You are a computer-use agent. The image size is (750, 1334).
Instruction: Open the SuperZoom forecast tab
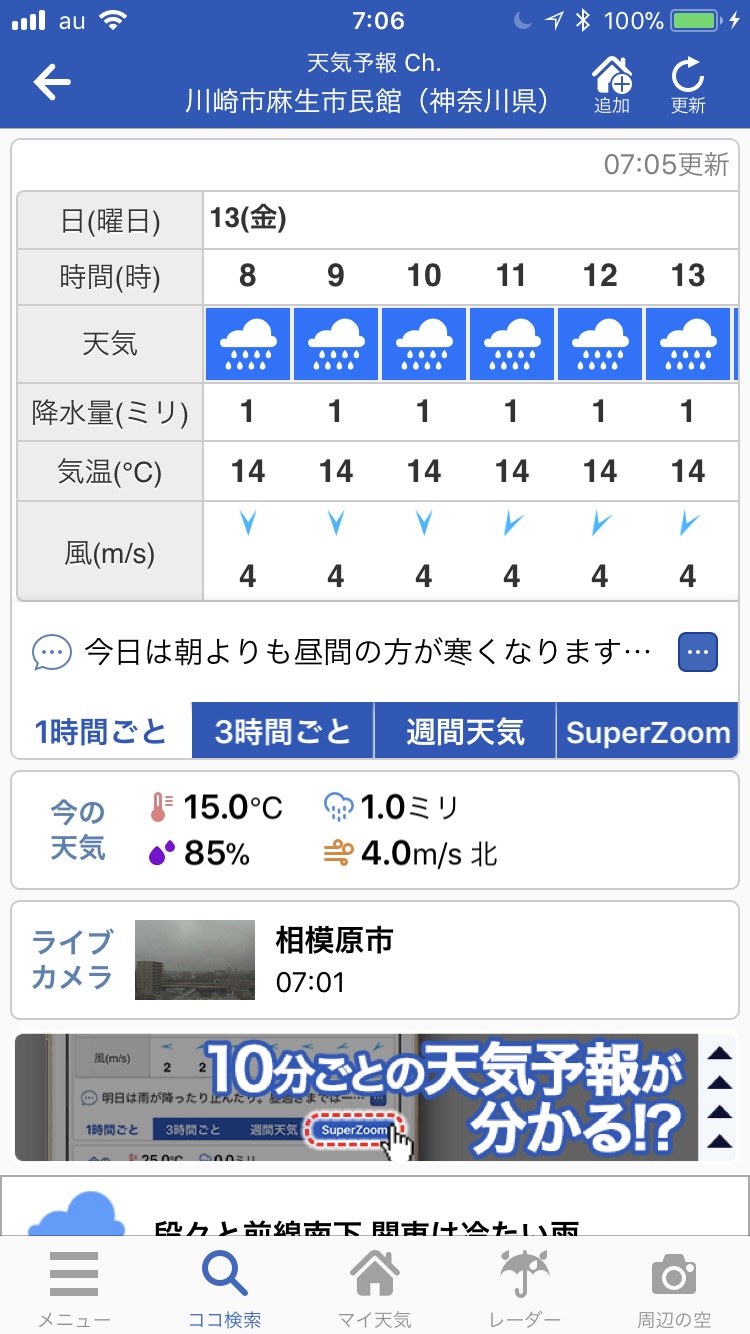pyautogui.click(x=648, y=731)
